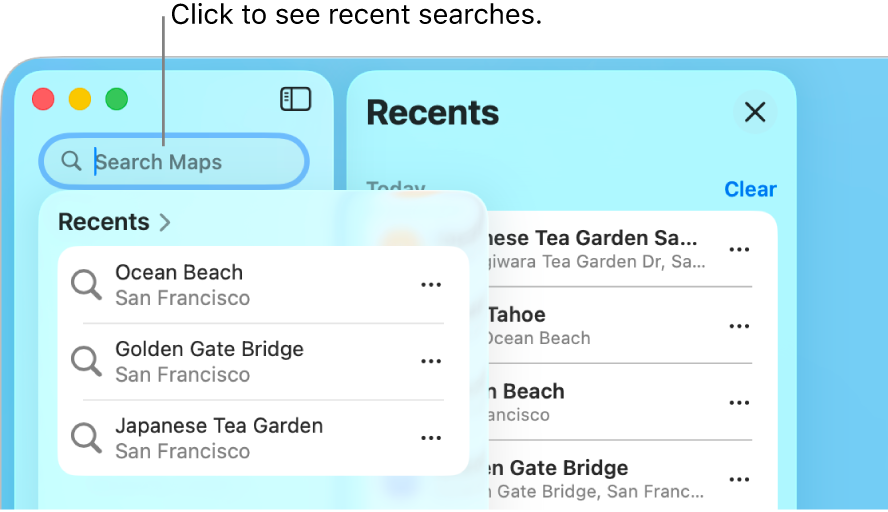Open more options for Tea Garden panel entry

click(x=739, y=250)
